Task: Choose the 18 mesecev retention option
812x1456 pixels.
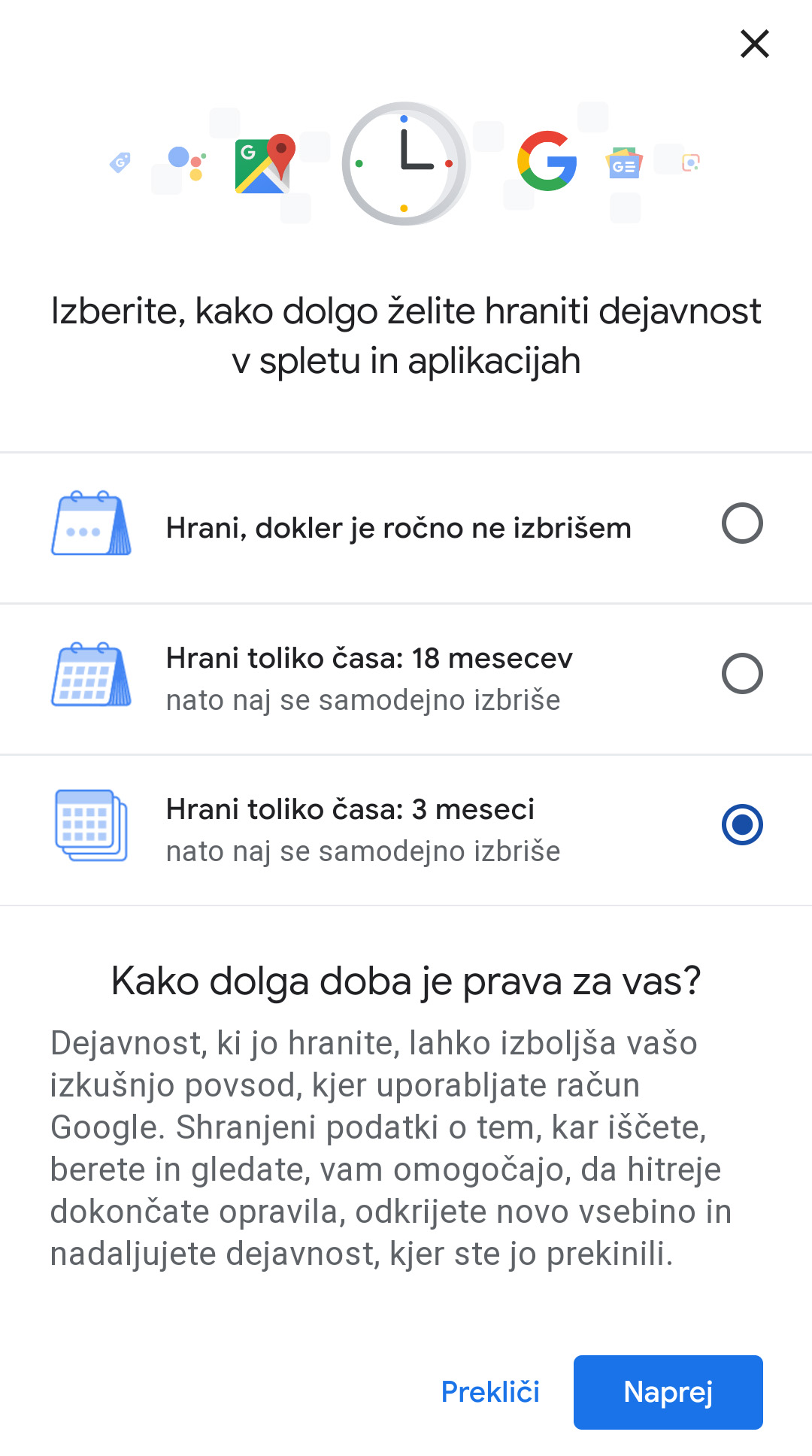Action: pos(741,674)
